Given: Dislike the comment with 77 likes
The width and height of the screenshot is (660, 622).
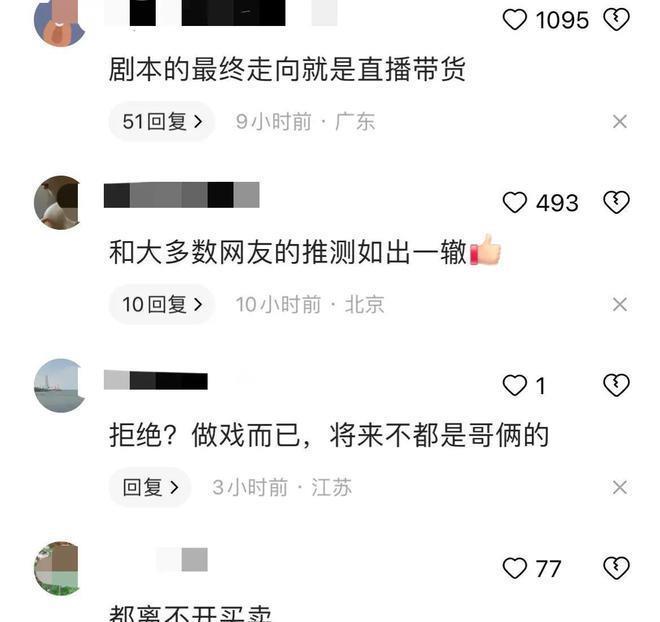Looking at the screenshot, I should 617,569.
